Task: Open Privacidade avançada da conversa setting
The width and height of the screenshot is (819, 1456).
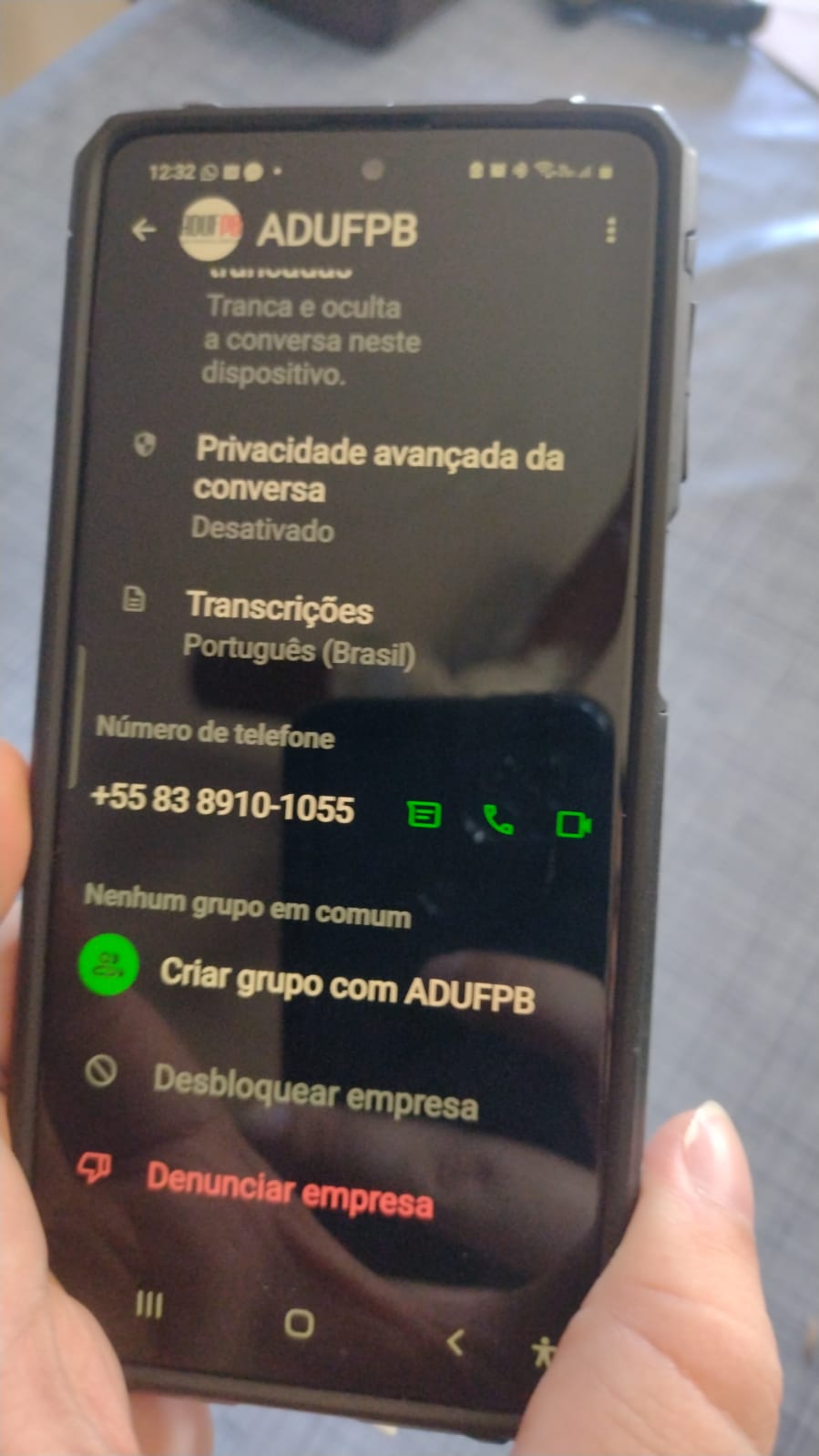Action: pos(377,472)
